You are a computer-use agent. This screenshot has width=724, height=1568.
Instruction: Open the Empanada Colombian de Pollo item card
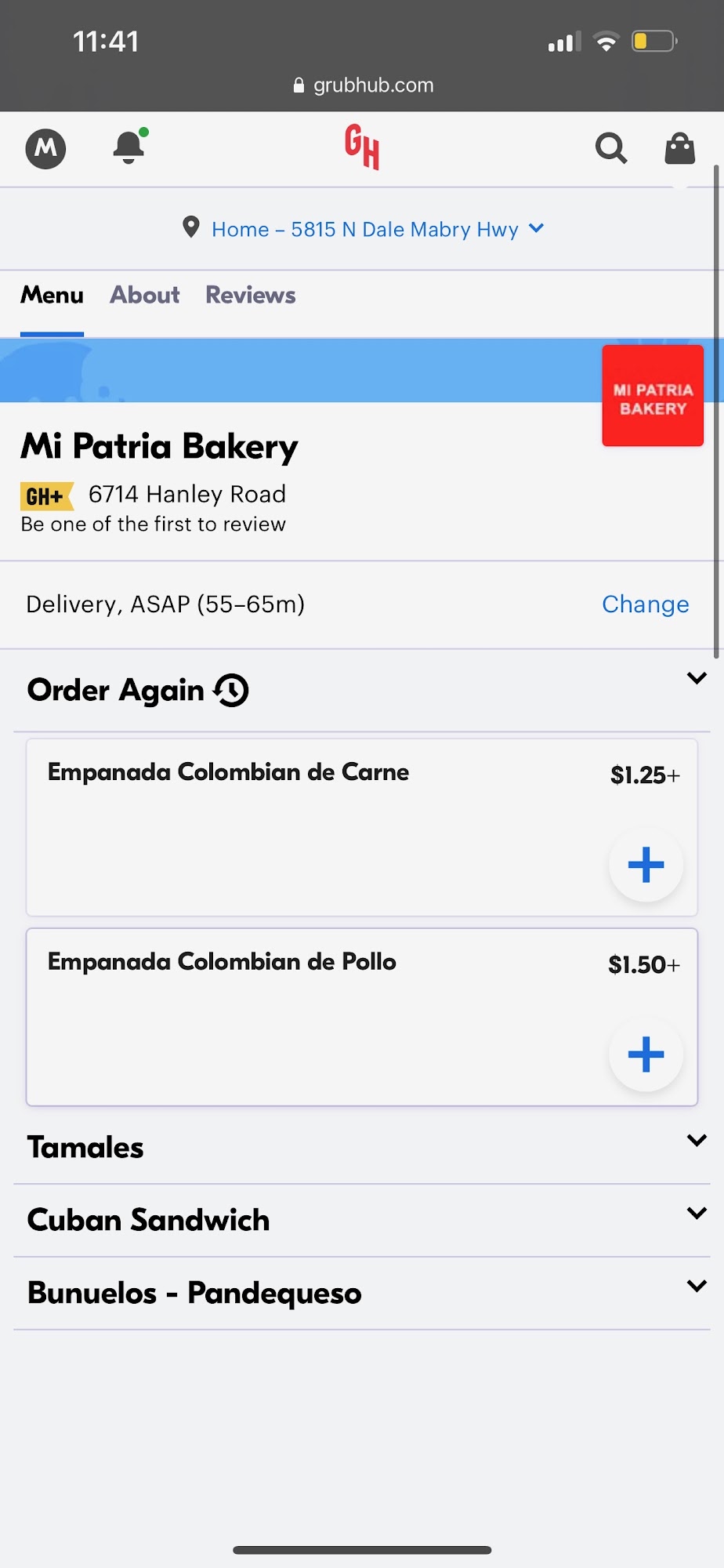click(362, 1017)
